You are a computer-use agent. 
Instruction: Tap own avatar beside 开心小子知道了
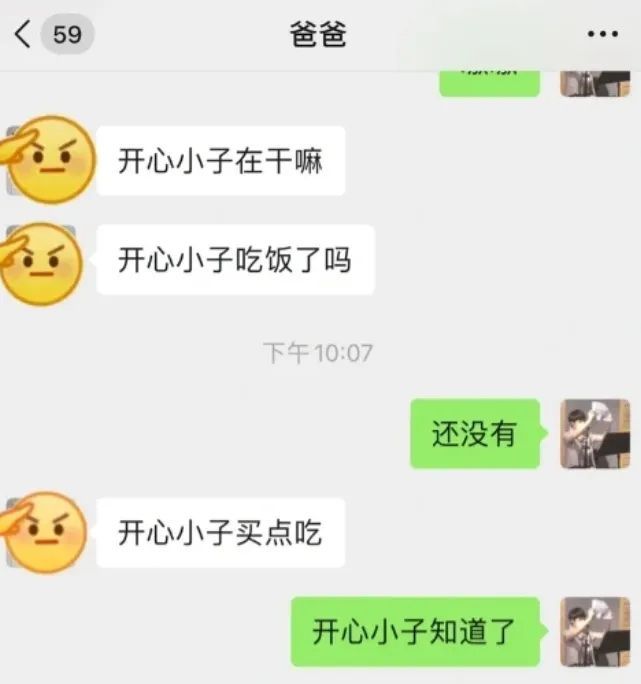coord(595,632)
